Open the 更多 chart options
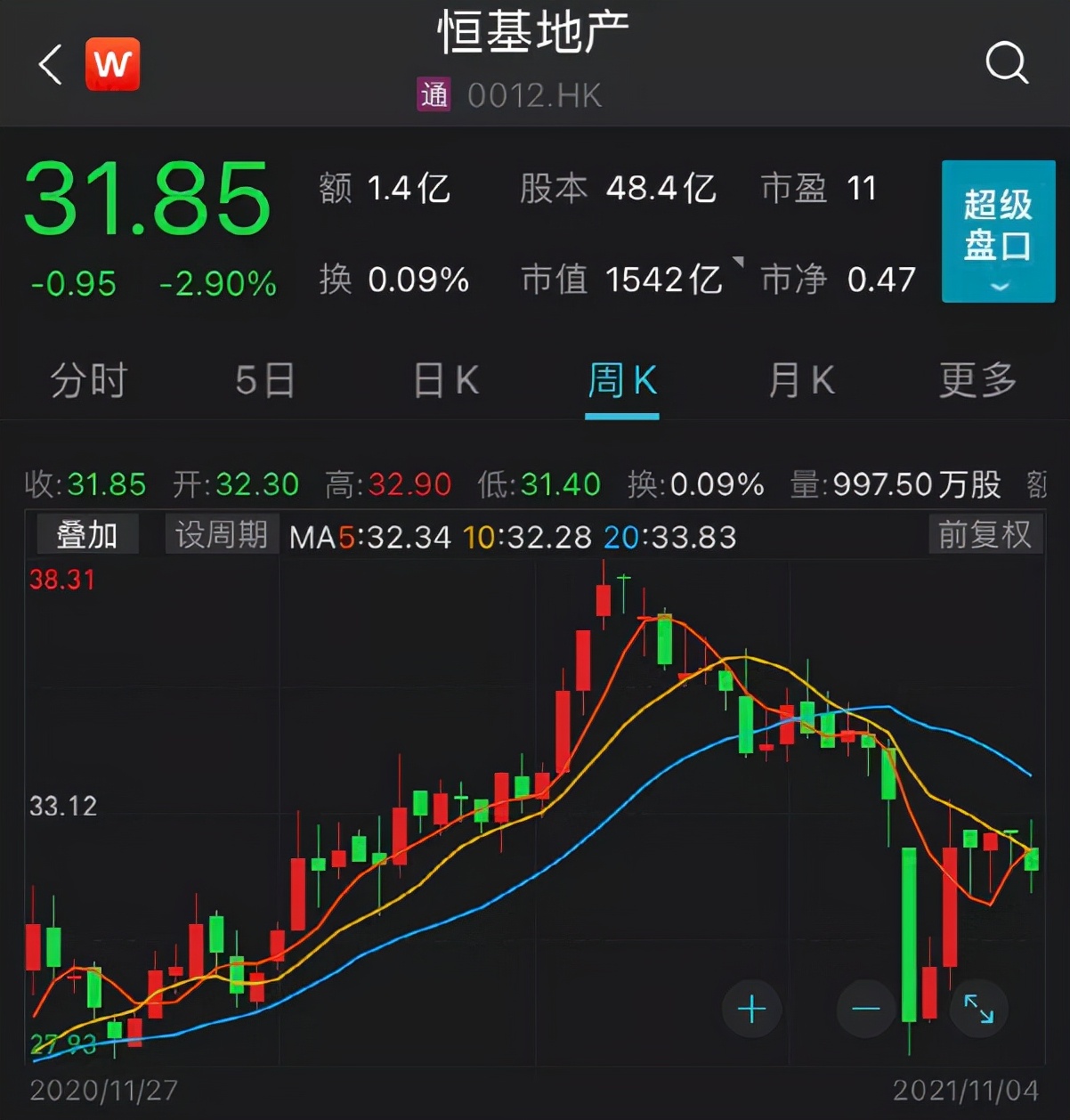 tap(977, 381)
